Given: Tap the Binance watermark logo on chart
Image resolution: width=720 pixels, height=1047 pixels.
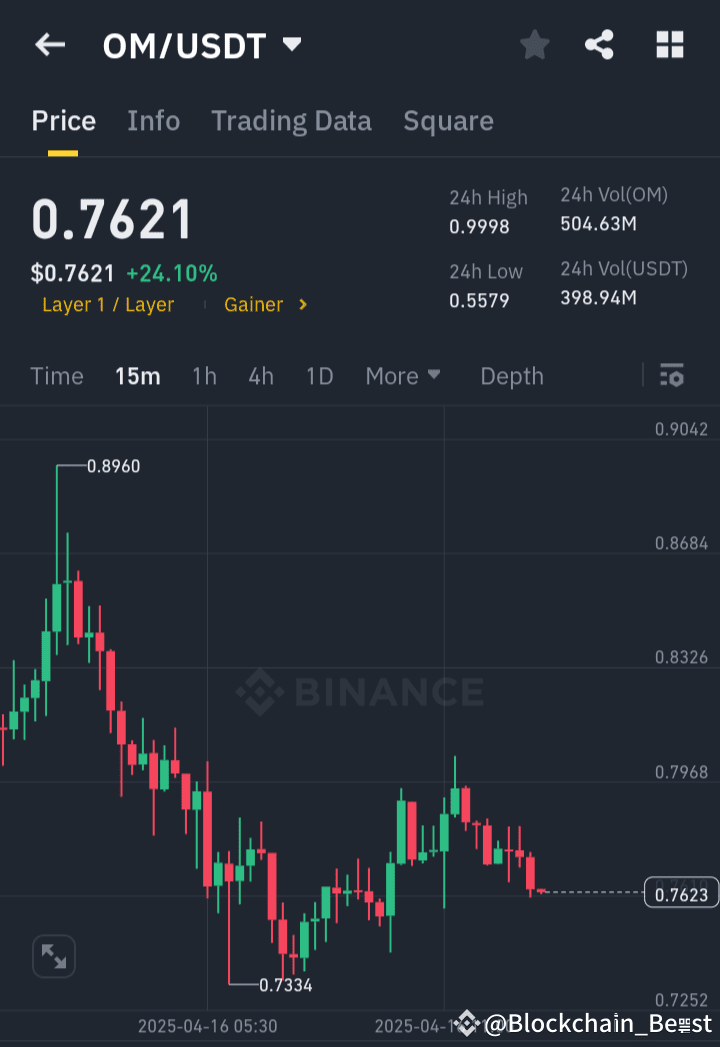Looking at the screenshot, I should pos(360,691).
